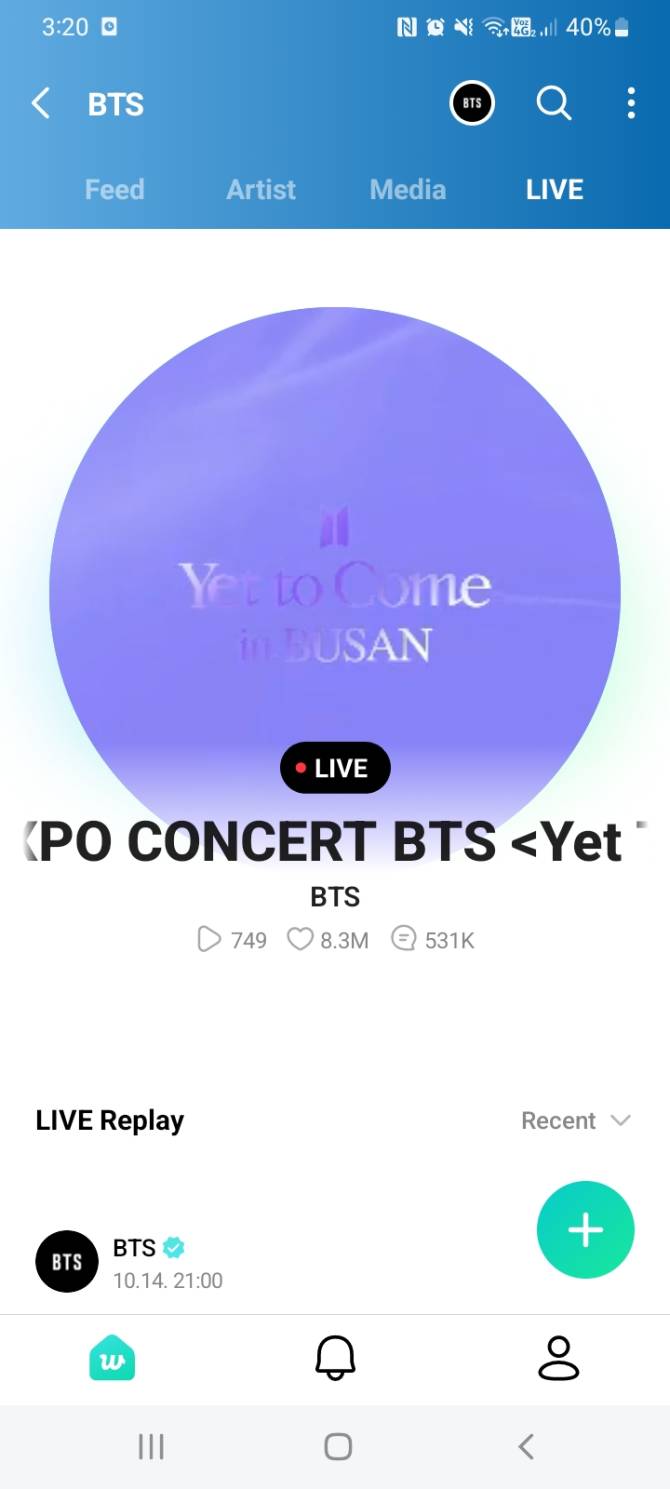
Task: Go back from the BTS community
Action: 41,103
